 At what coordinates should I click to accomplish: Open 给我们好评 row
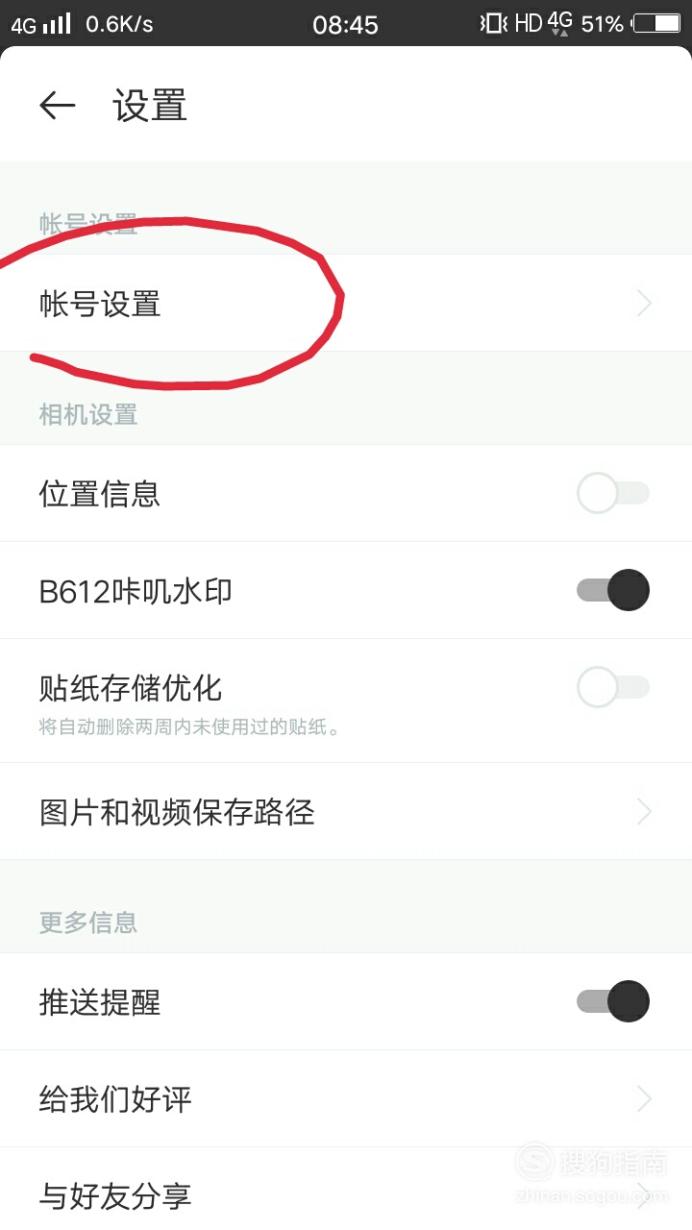[x=346, y=1099]
